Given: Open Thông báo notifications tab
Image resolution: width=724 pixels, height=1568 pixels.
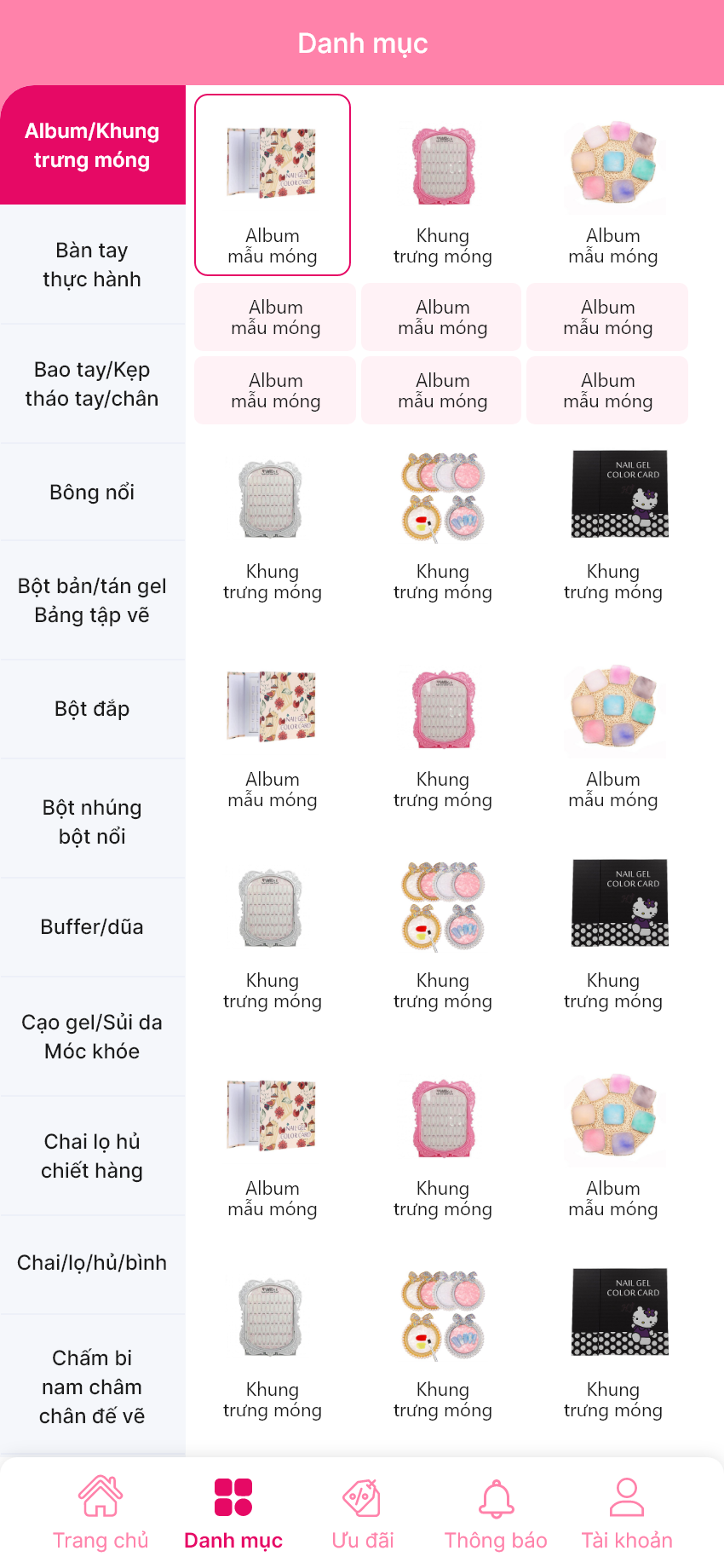Looking at the screenshot, I should pyautogui.click(x=496, y=1512).
